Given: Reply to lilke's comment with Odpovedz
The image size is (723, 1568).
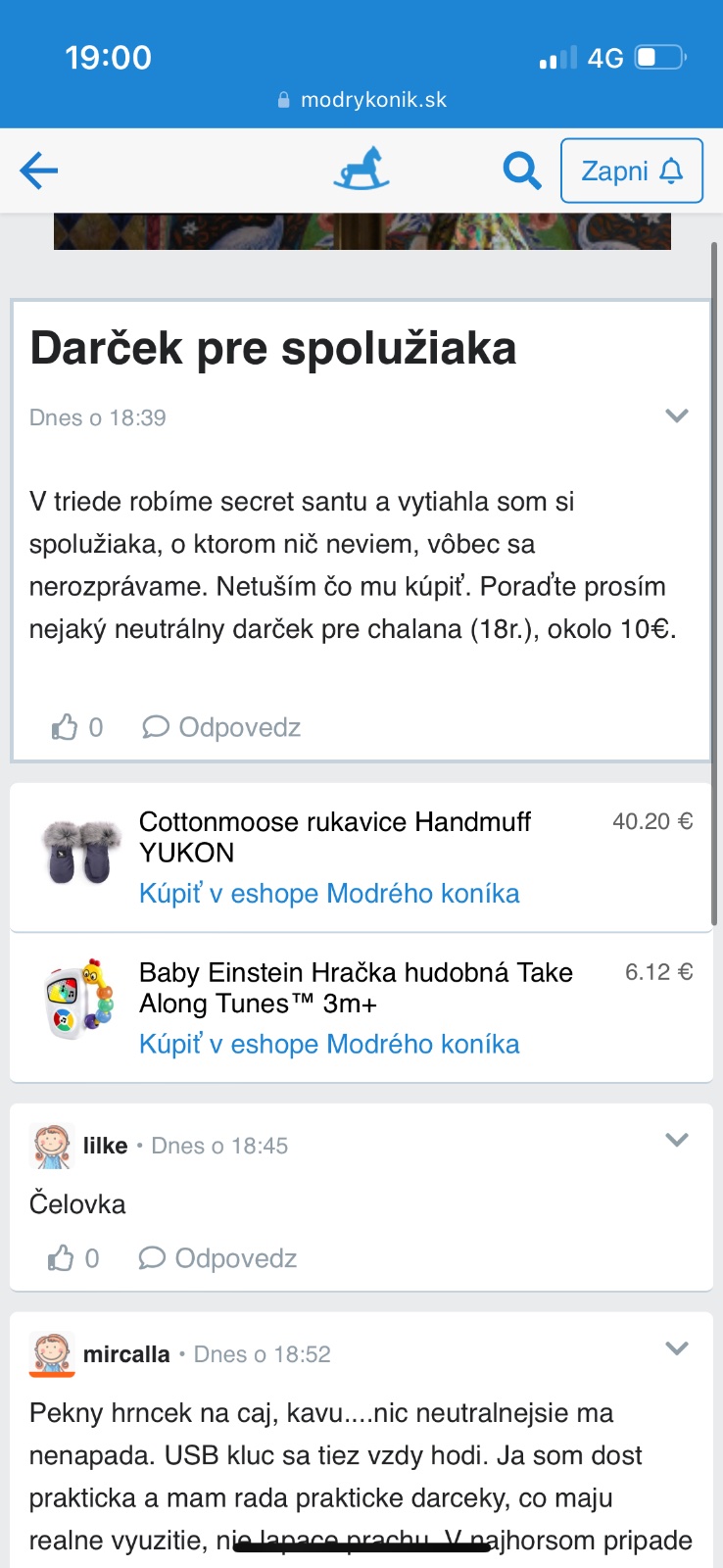Looking at the screenshot, I should tap(218, 1258).
